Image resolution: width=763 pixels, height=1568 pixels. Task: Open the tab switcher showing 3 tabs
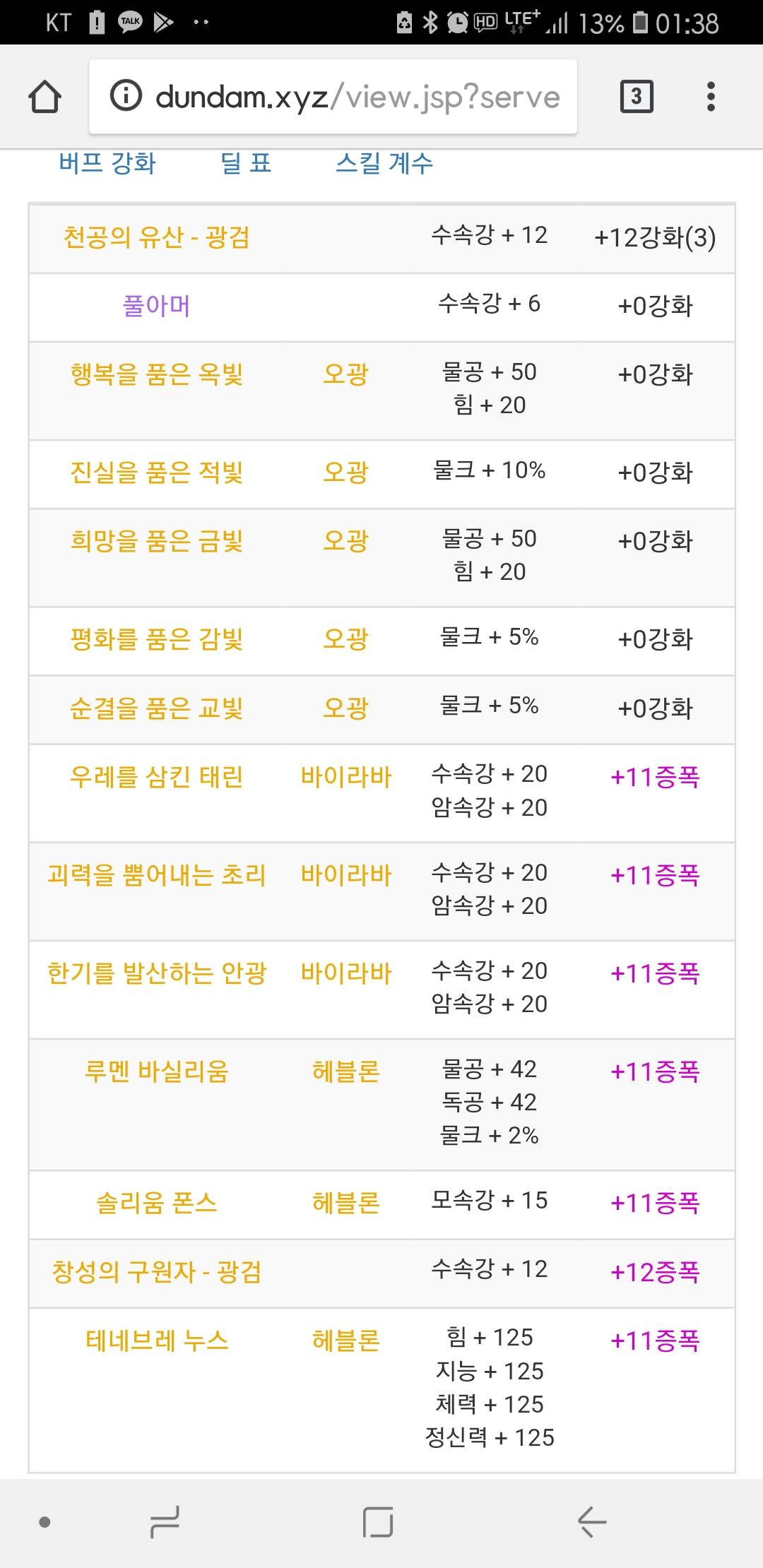(x=637, y=97)
